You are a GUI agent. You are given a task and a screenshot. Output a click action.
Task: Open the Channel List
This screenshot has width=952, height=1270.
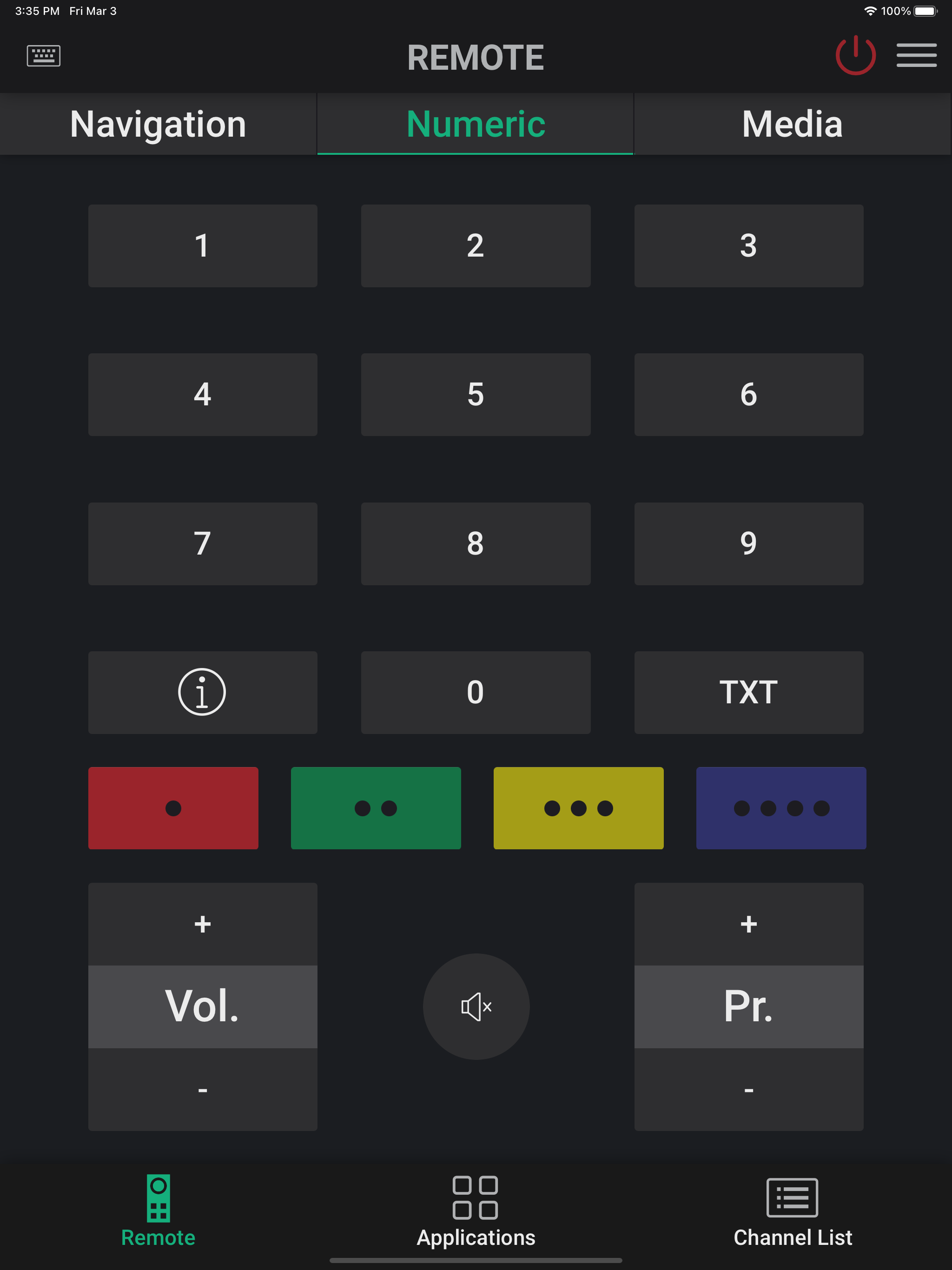pyautogui.click(x=793, y=1211)
